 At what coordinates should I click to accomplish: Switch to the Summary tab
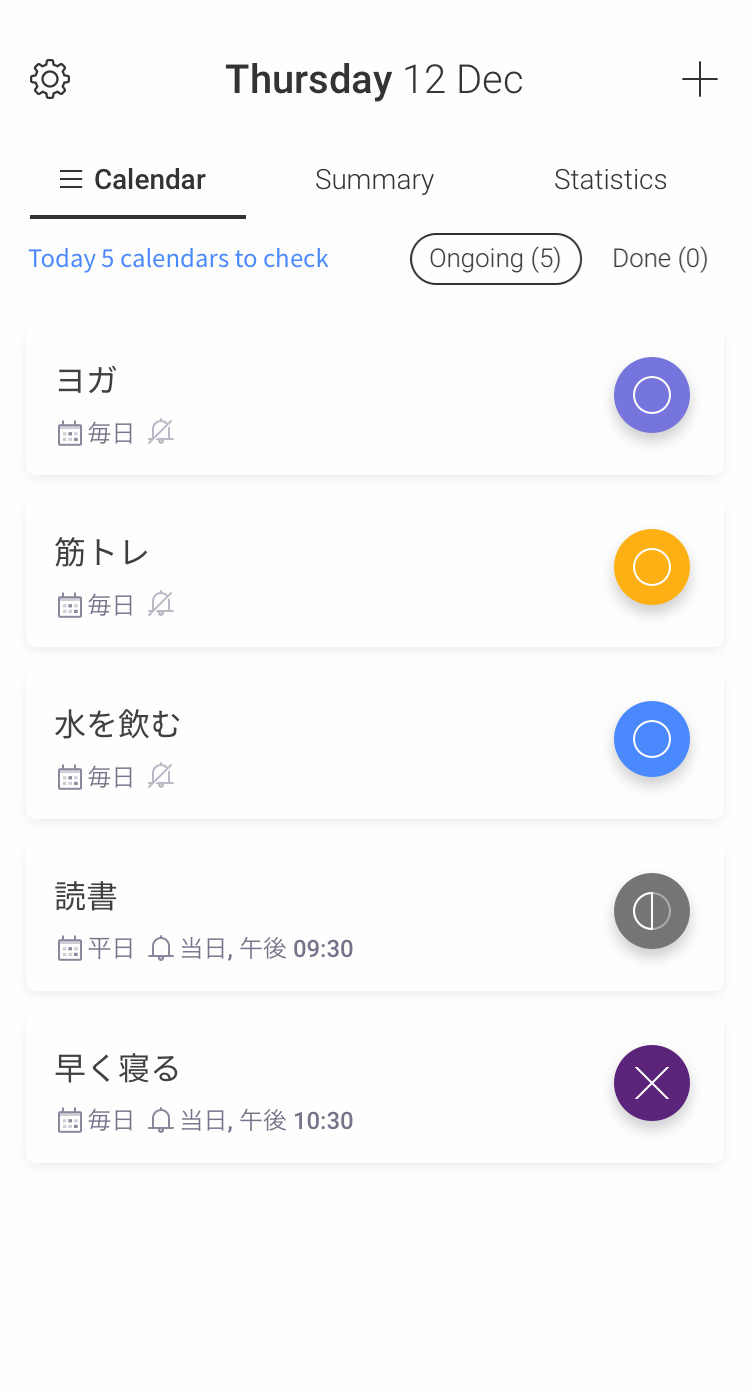tap(374, 180)
